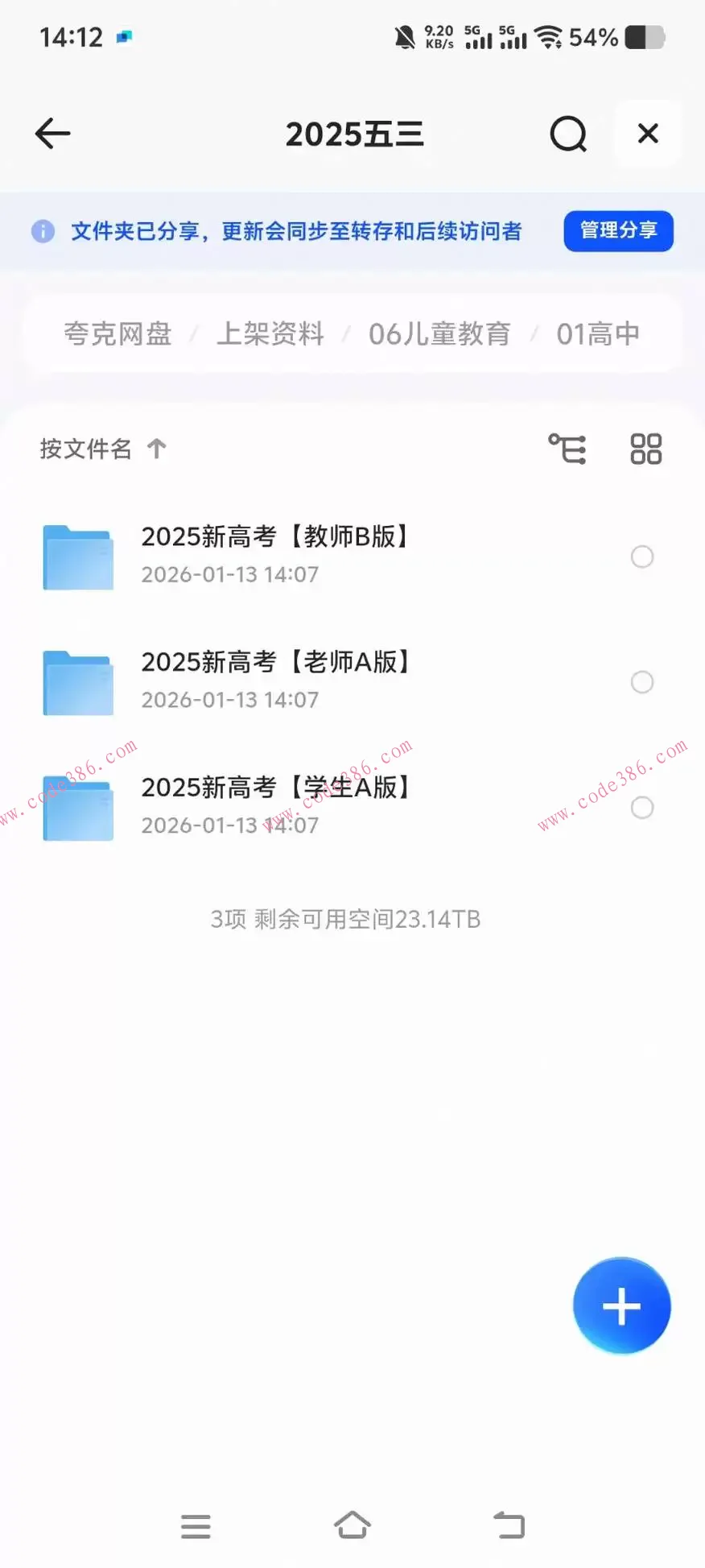Open search in the cloud drive
The width and height of the screenshot is (705, 1568).
coord(568,134)
